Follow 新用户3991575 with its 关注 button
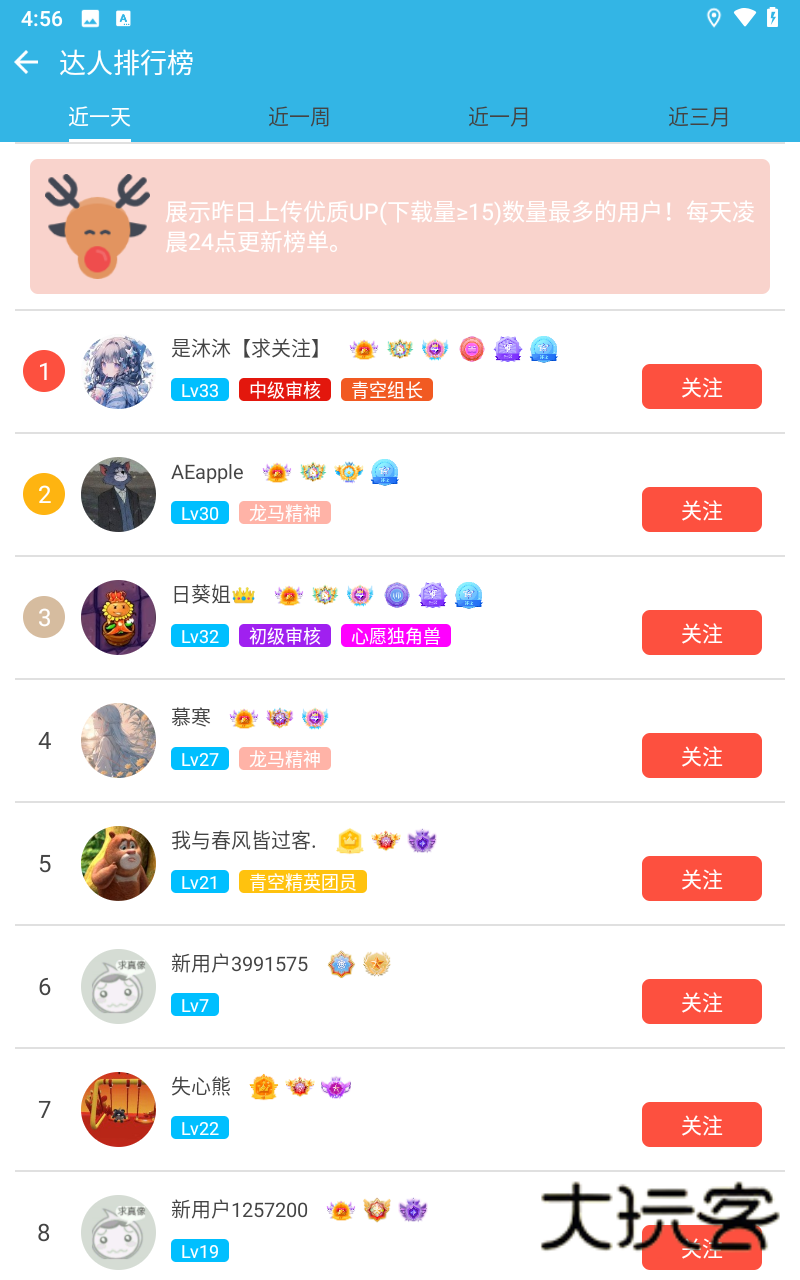The height and width of the screenshot is (1280, 800). click(701, 1001)
